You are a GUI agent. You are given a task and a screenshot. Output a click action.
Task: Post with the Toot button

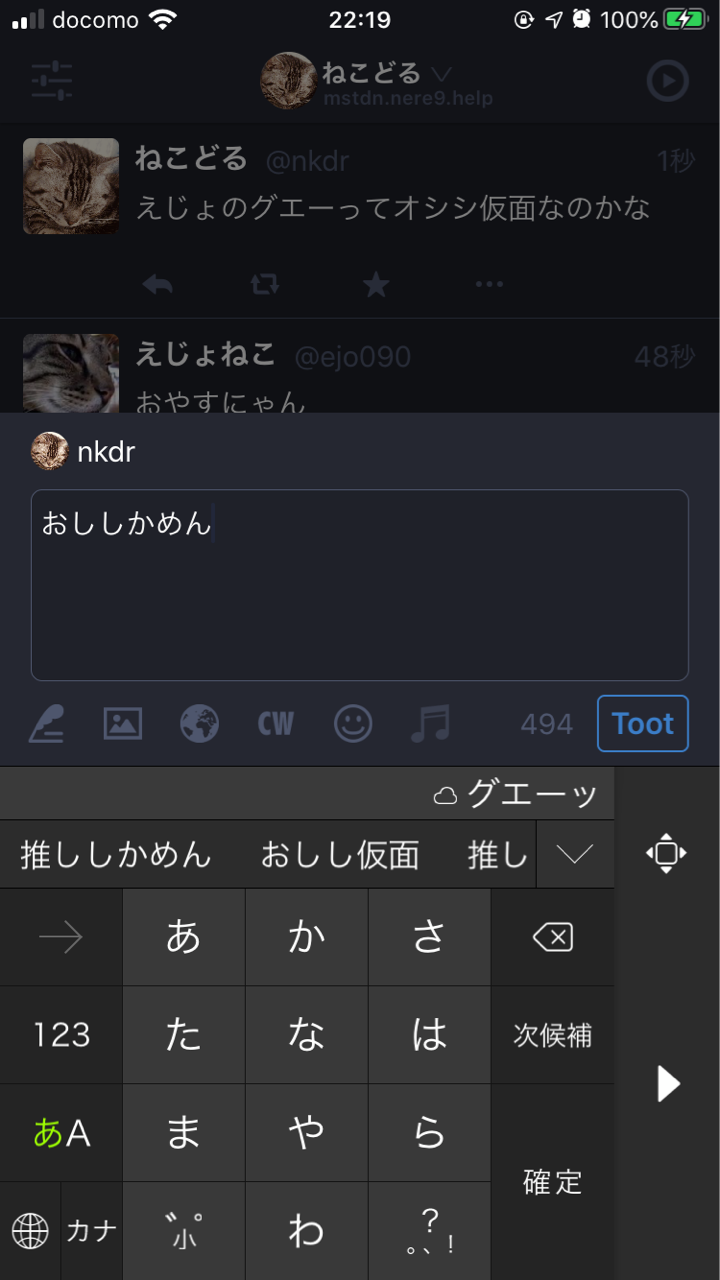tap(643, 723)
